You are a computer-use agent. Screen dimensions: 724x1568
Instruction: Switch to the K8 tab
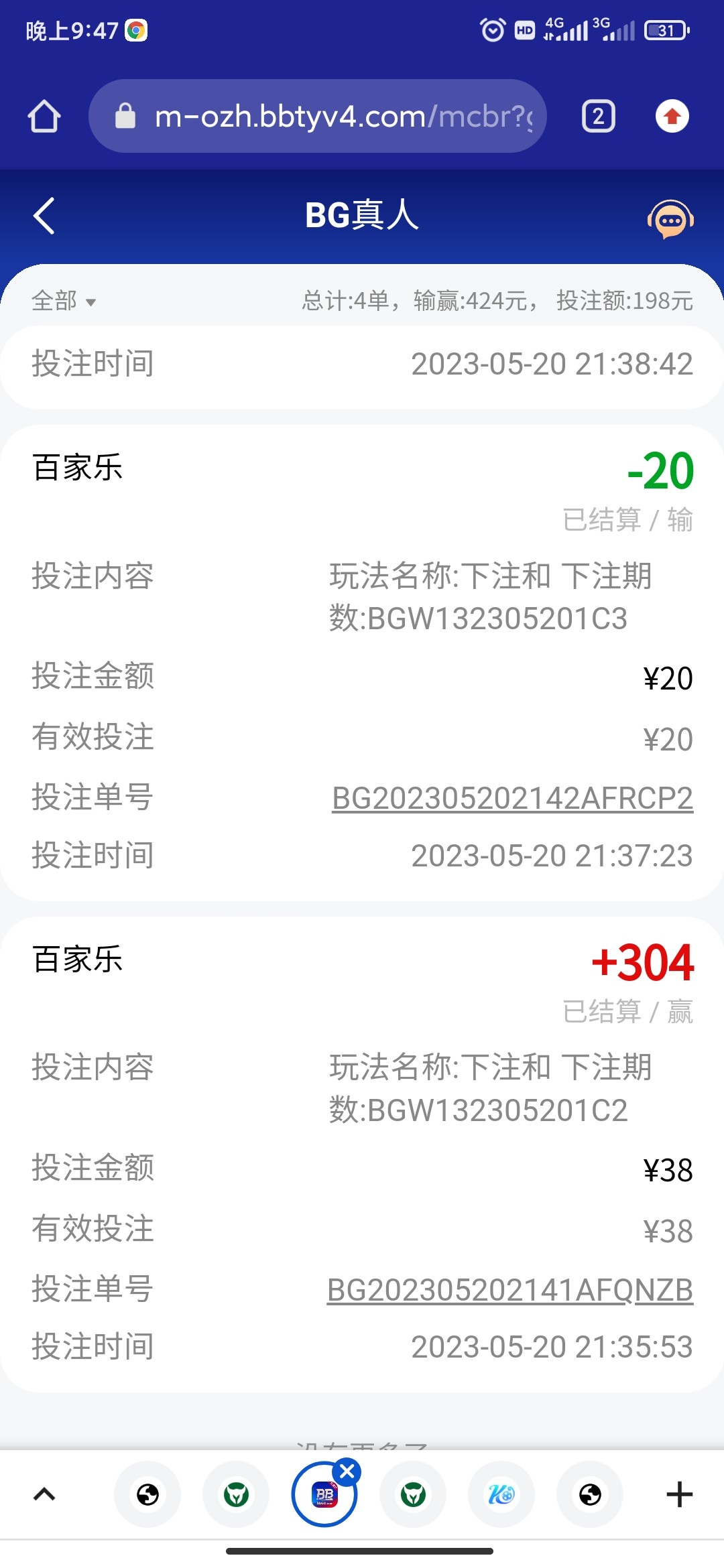pos(501,1495)
